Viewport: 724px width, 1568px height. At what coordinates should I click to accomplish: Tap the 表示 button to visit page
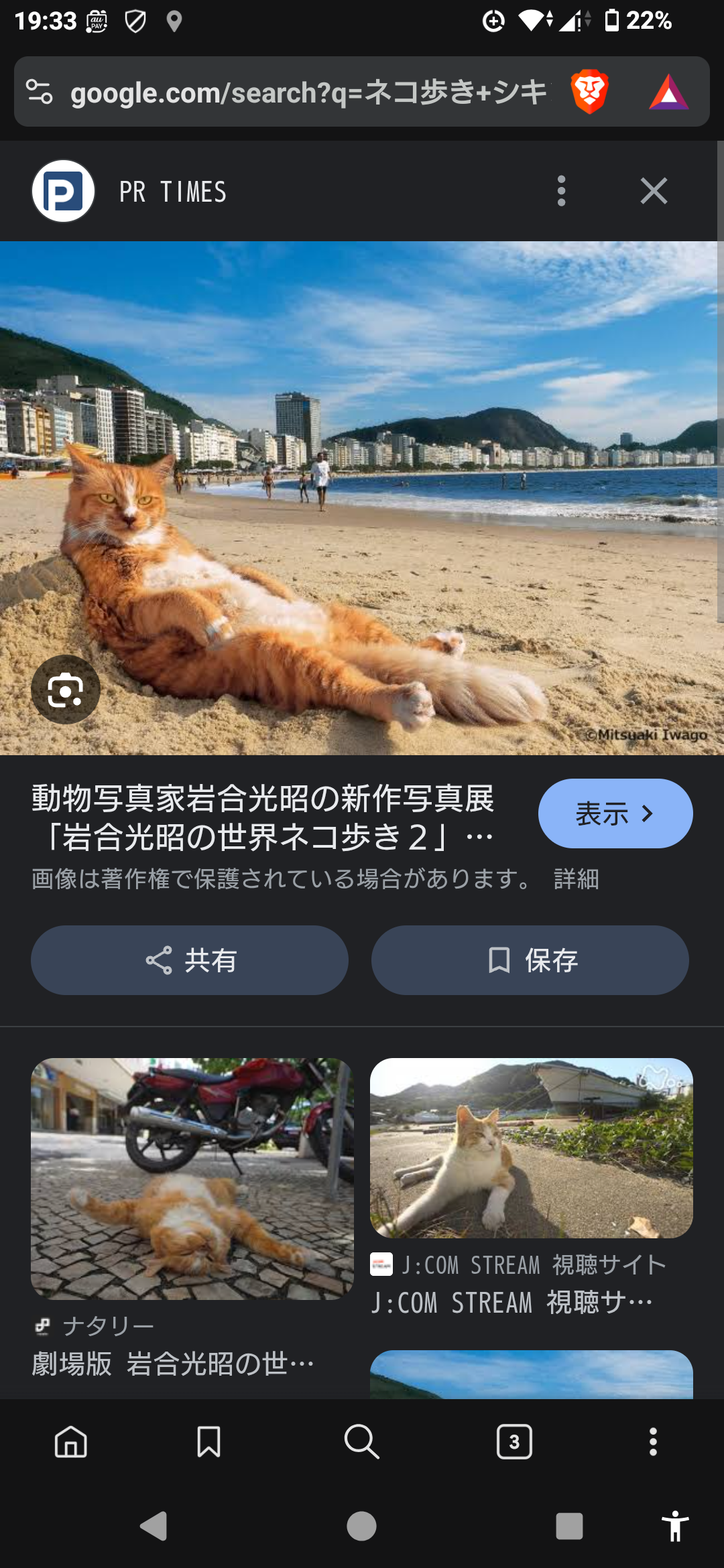pyautogui.click(x=615, y=813)
